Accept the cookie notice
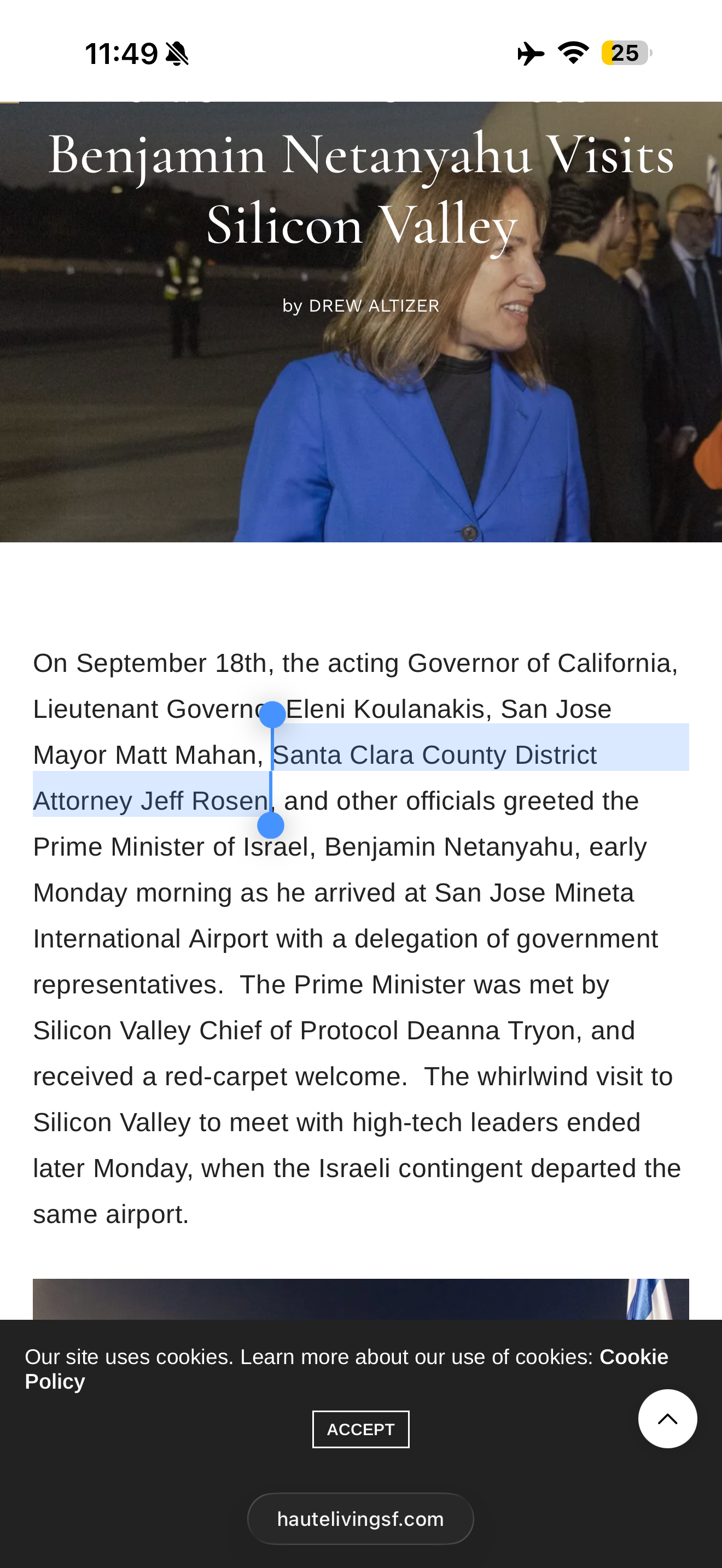Viewport: 722px width, 1568px height. 360,1429
